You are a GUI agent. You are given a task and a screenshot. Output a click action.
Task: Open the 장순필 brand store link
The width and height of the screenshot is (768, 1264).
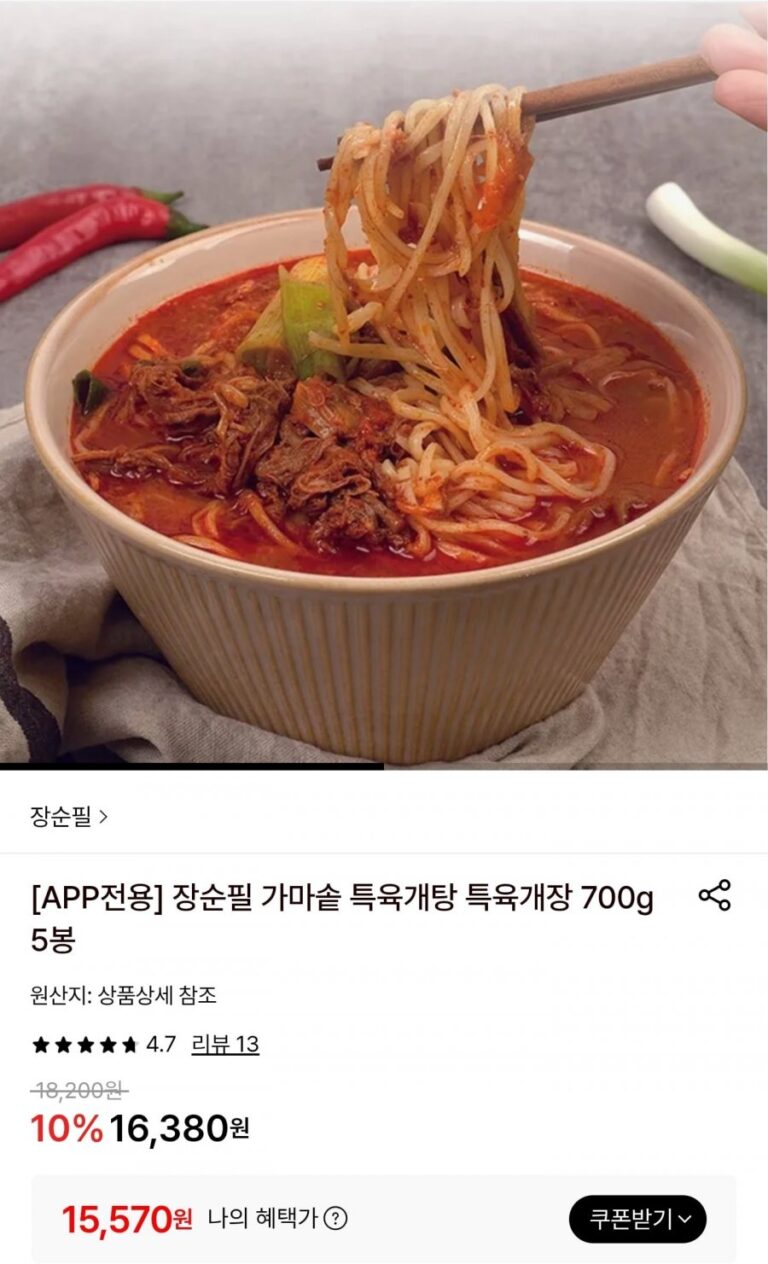coord(68,816)
